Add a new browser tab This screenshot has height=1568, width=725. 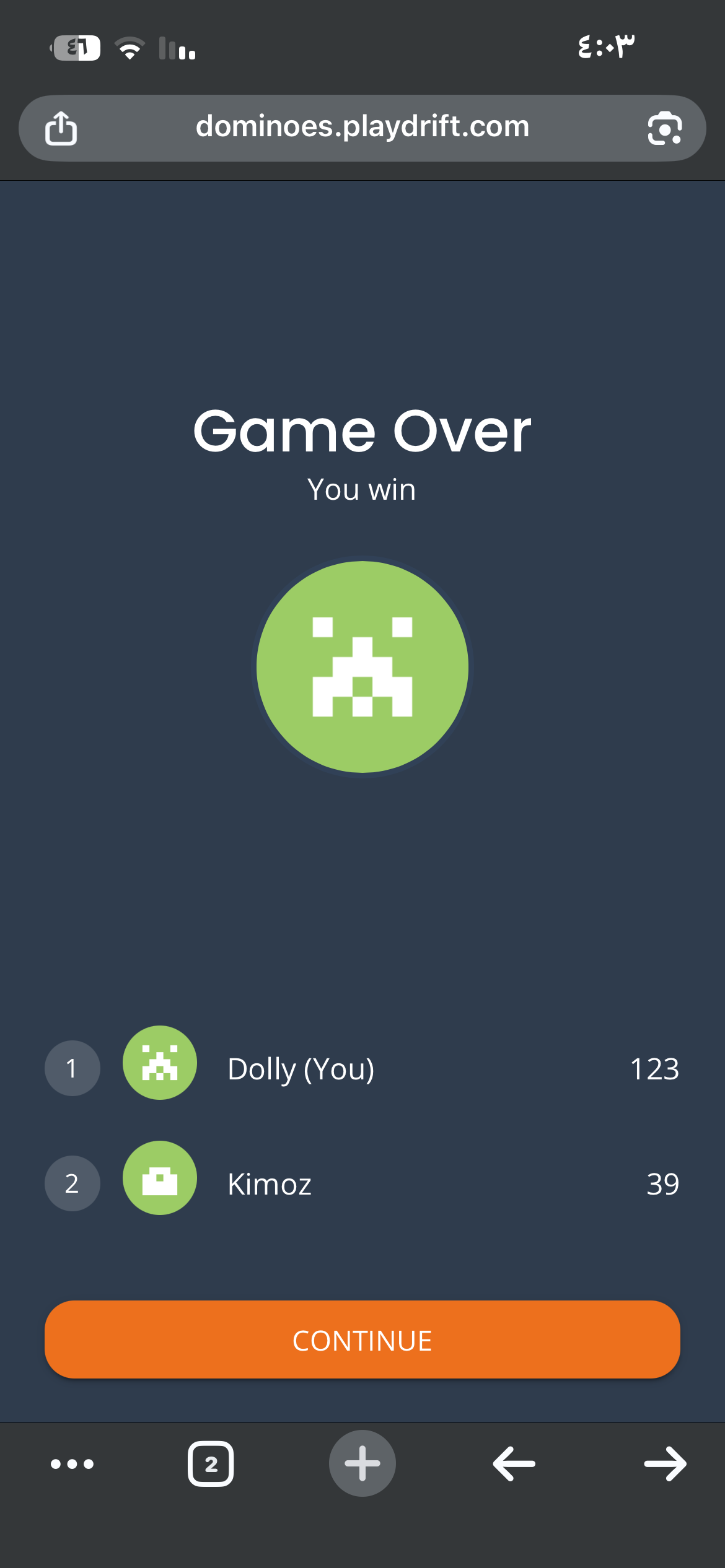point(362,1464)
